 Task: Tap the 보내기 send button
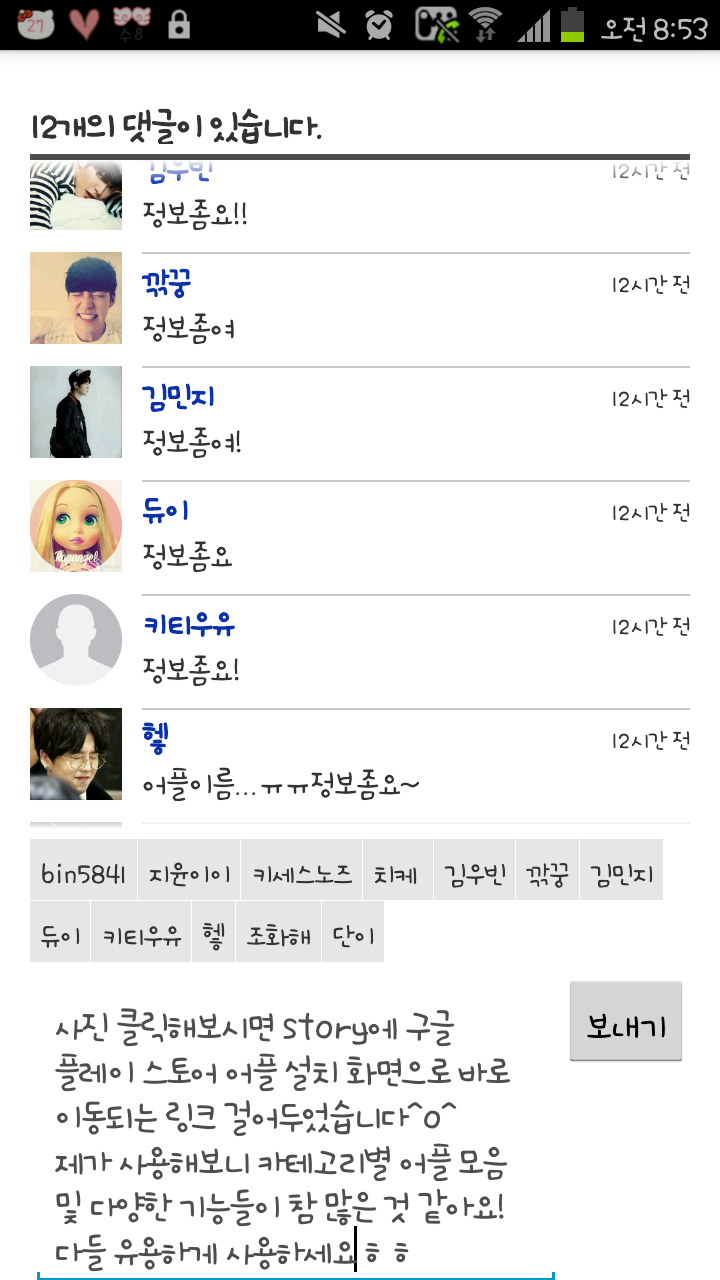626,1021
